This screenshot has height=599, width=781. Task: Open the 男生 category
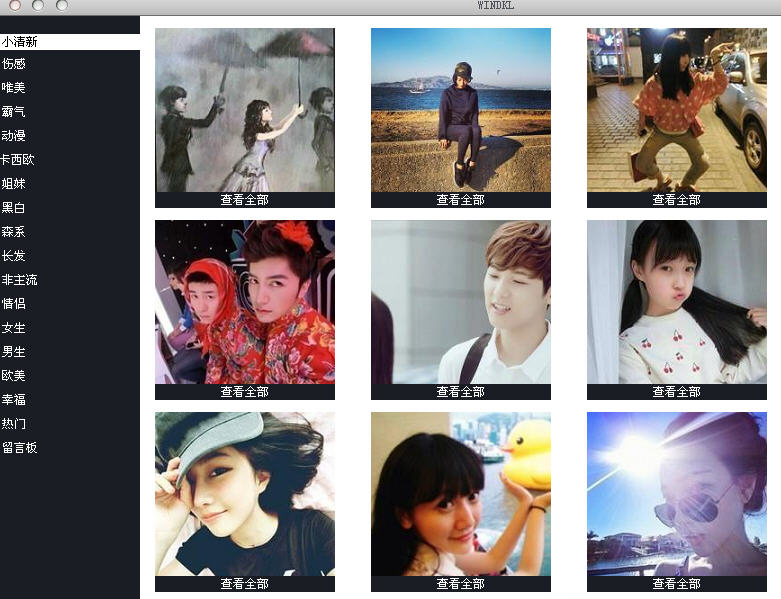click(x=14, y=352)
